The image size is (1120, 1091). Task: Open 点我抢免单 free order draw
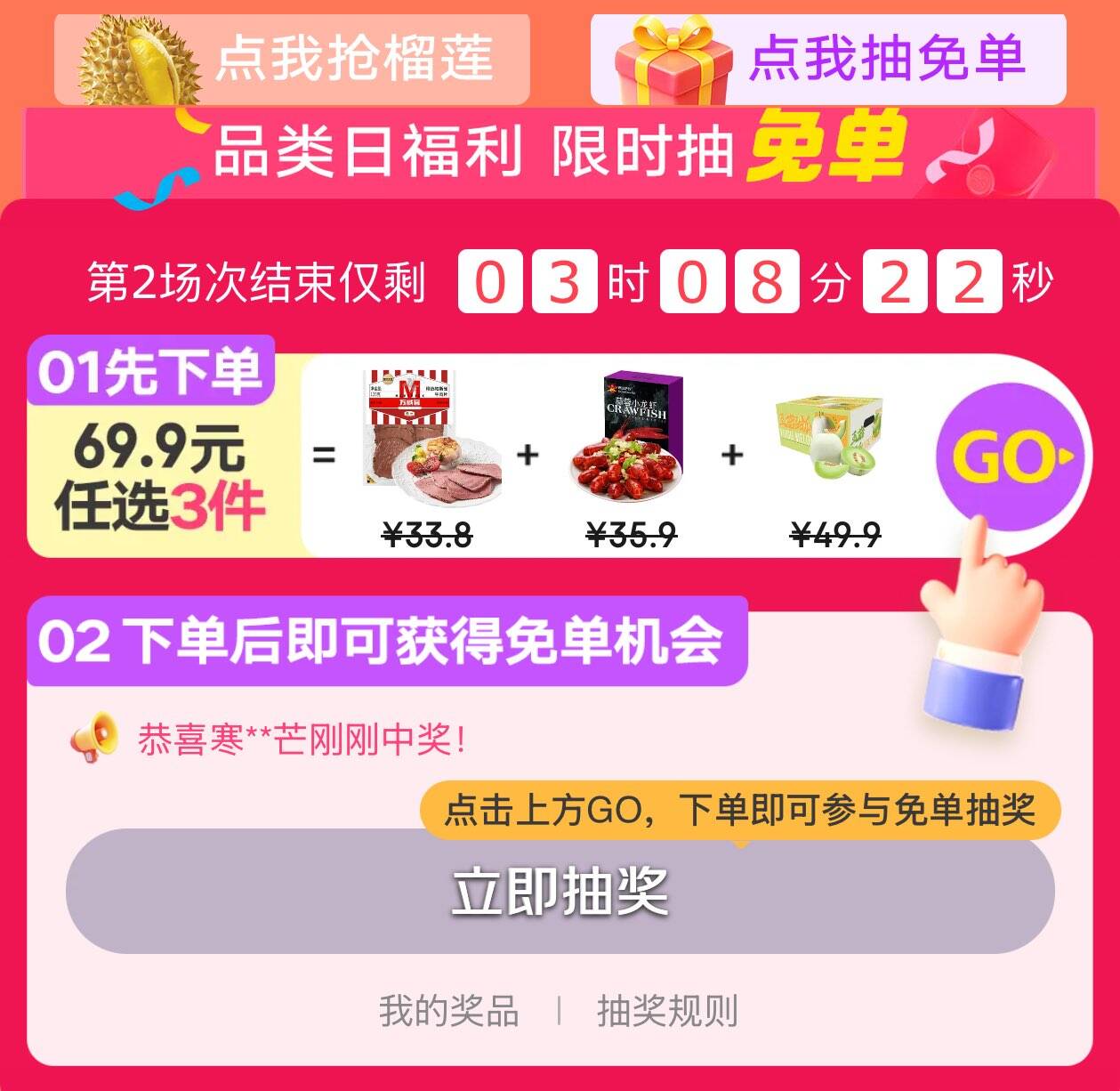coord(828,59)
